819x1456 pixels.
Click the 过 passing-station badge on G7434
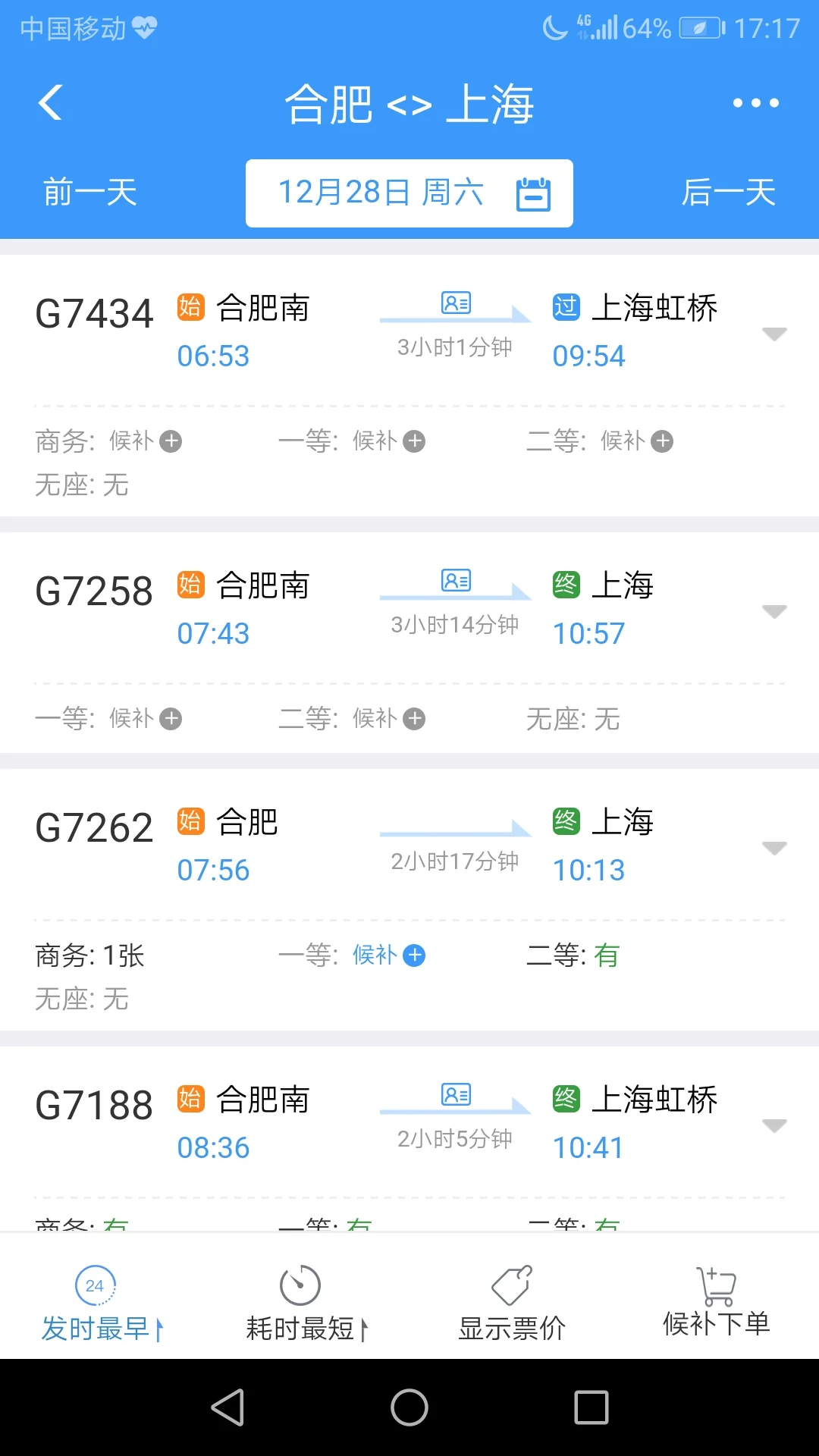[x=565, y=307]
